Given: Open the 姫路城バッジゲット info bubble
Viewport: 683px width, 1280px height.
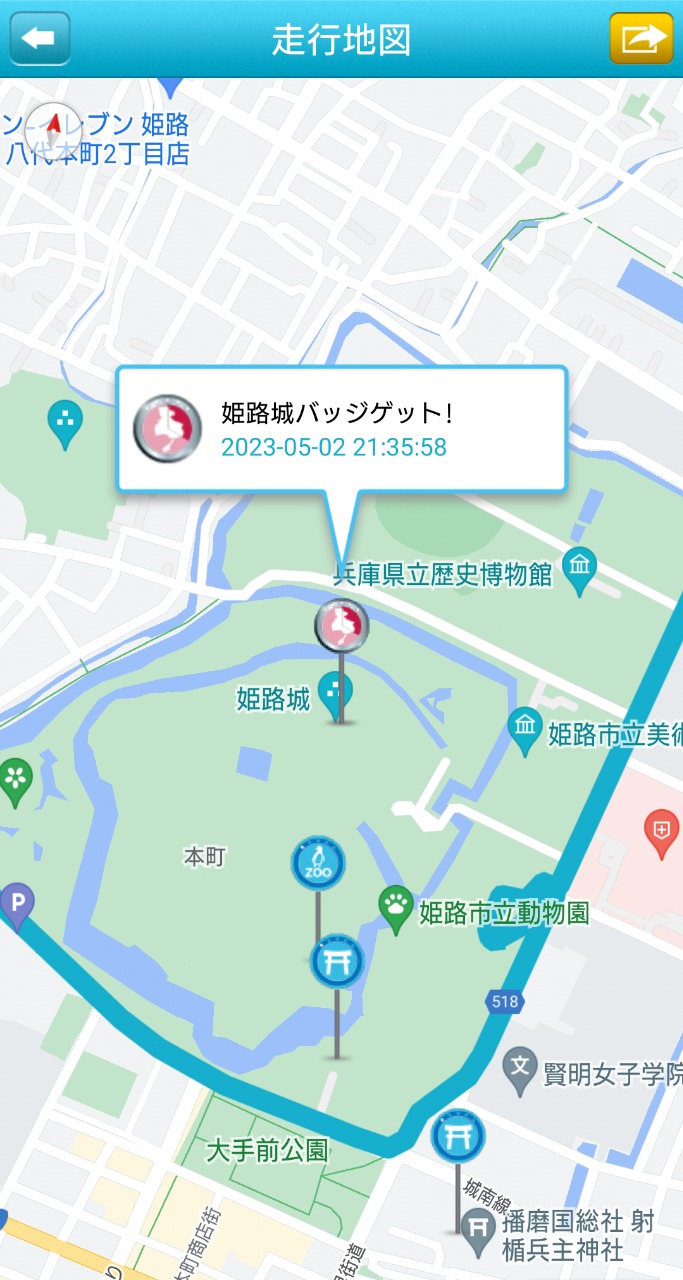Looking at the screenshot, I should click(342, 429).
